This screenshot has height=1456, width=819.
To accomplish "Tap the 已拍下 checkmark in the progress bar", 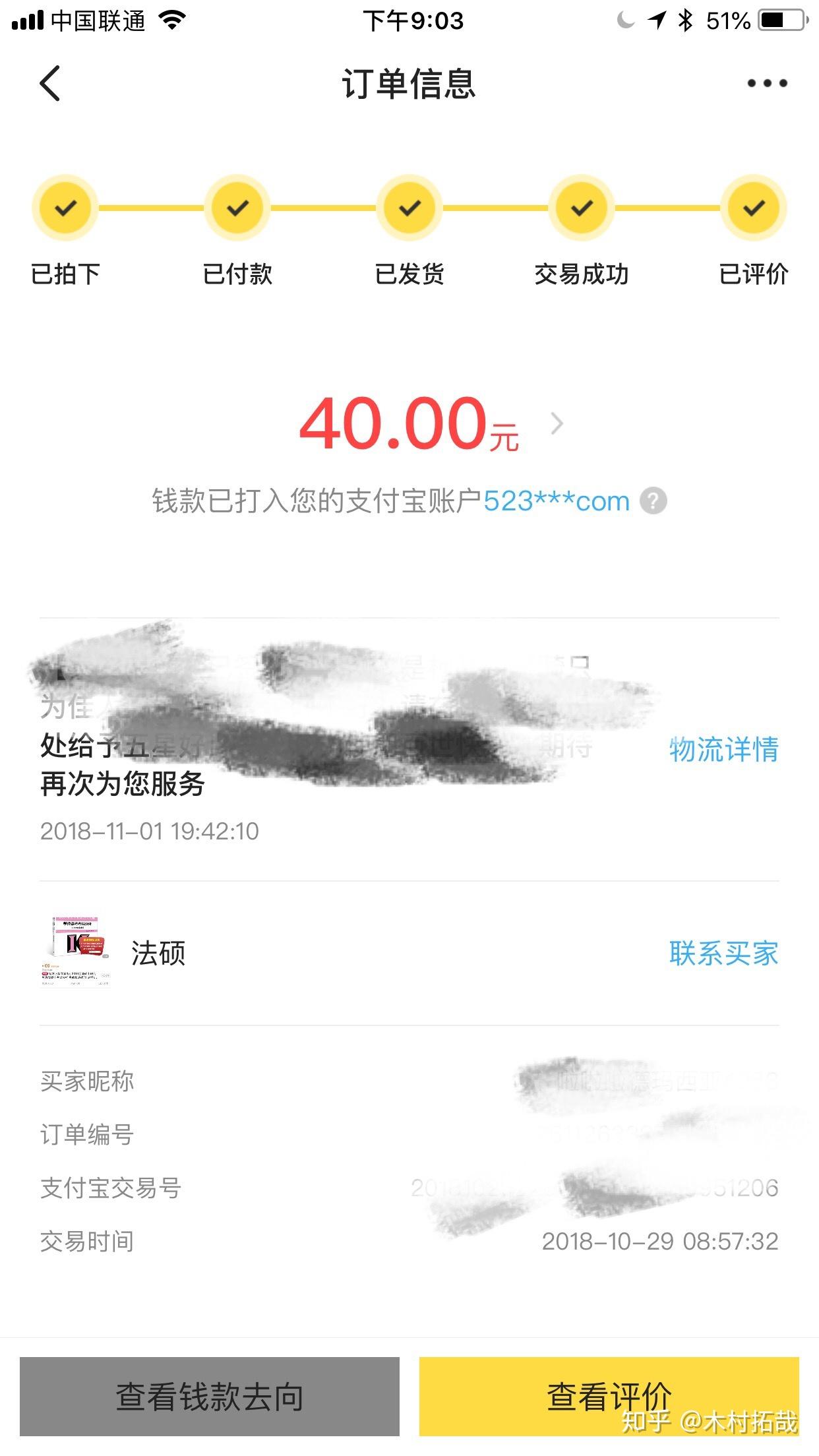I will [x=64, y=208].
